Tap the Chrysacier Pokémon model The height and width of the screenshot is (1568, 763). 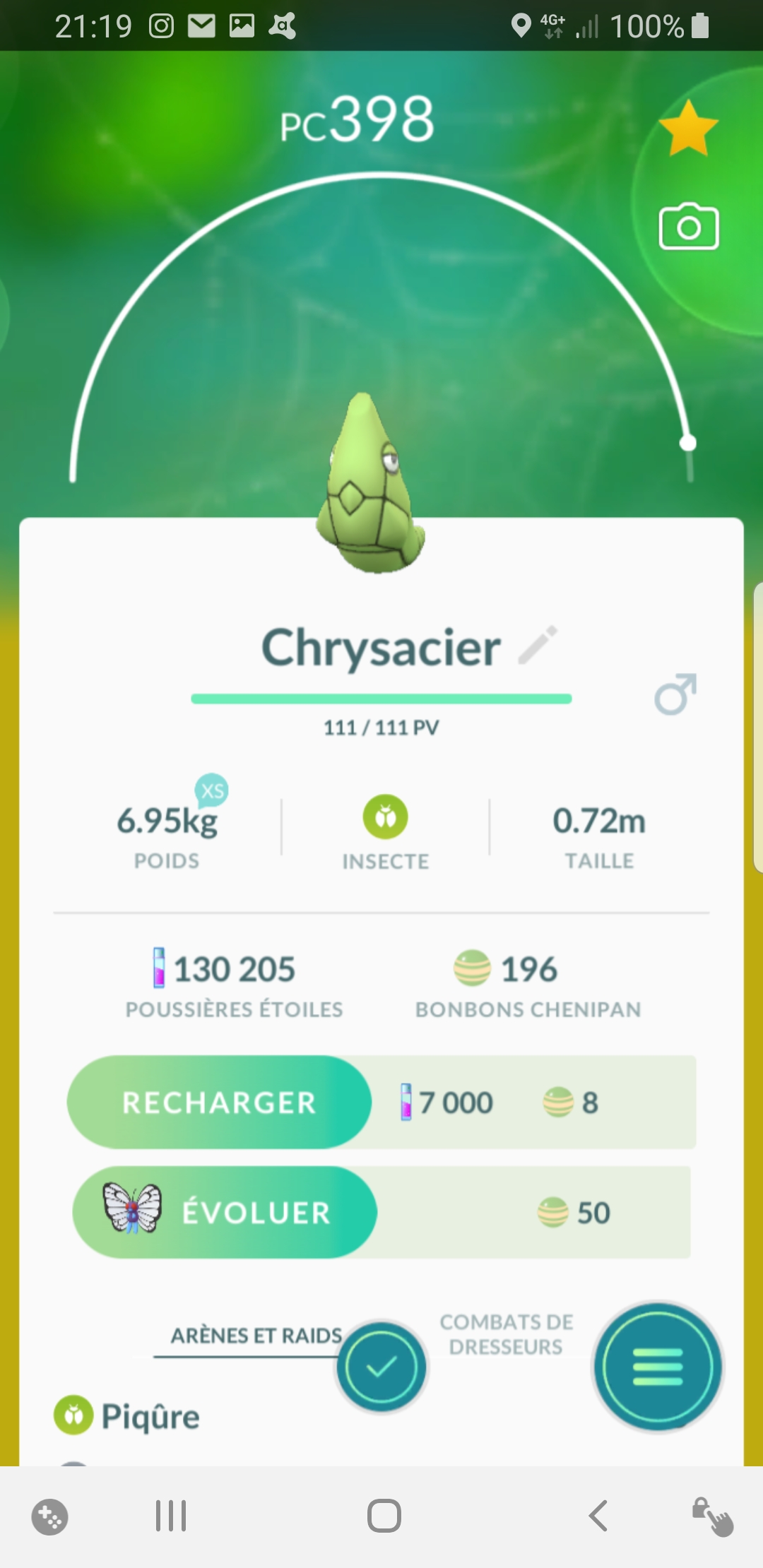click(x=369, y=487)
